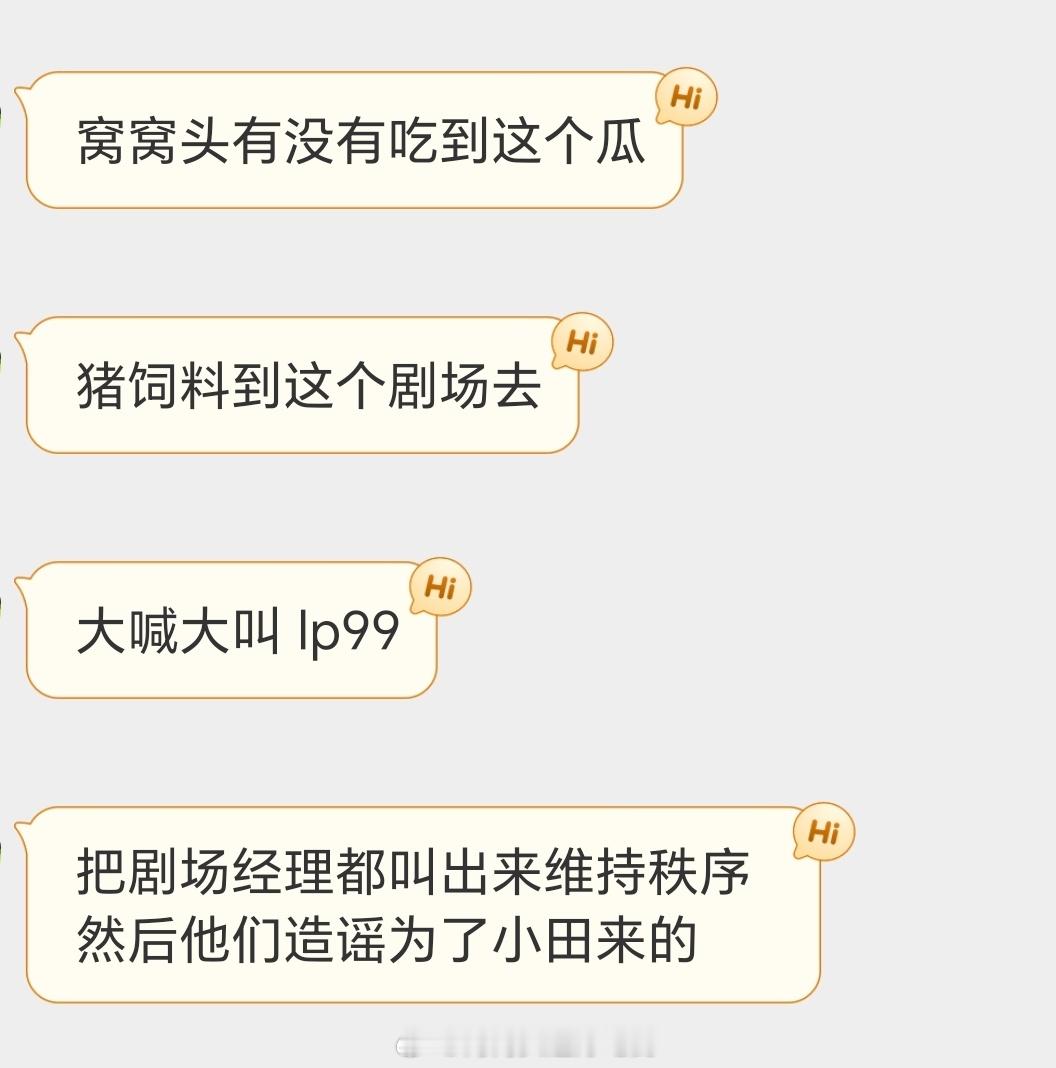Tap the speech-balloon outline of the topmost Hi emoji
This screenshot has height=1068, width=1056.
(688, 98)
